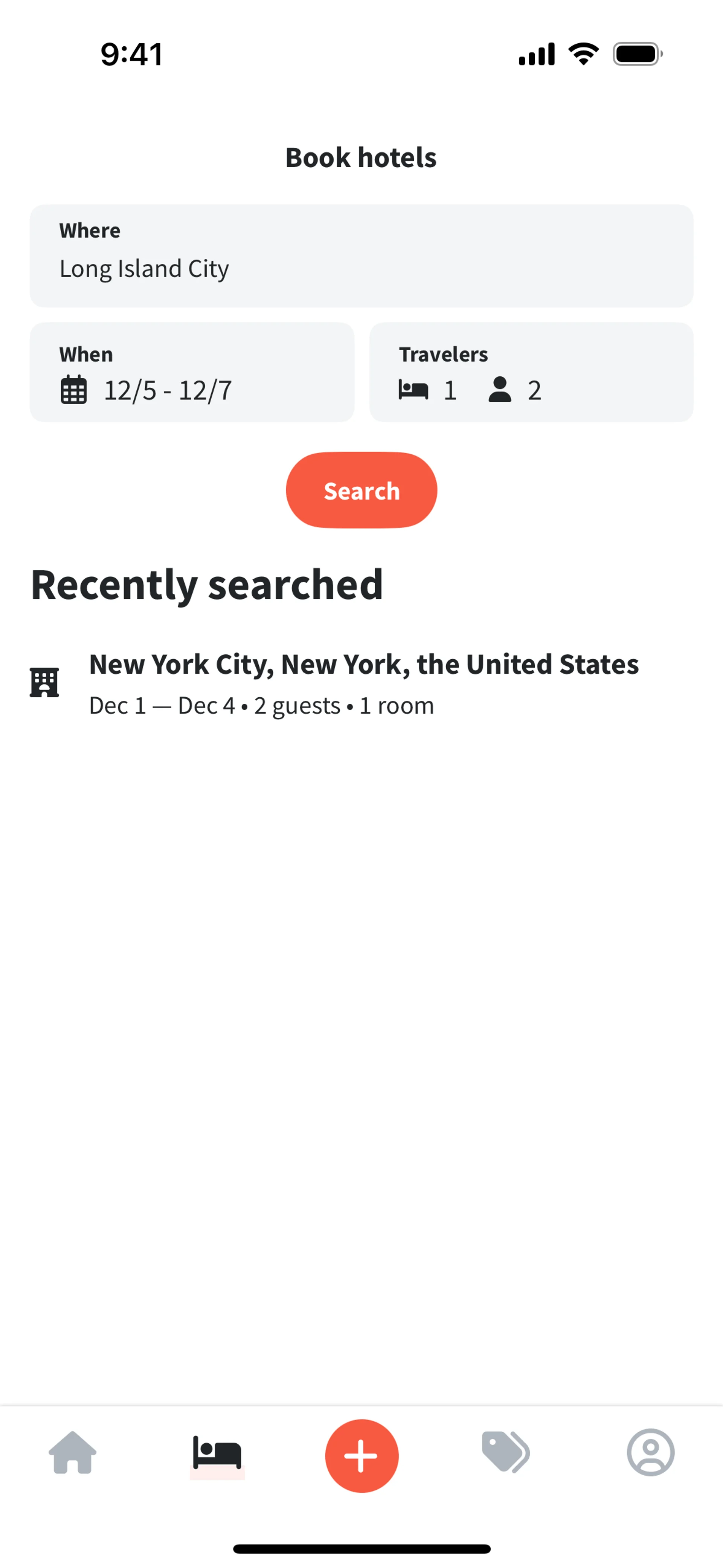The image size is (723, 1568).
Task: Change the Travelers count
Action: click(531, 373)
